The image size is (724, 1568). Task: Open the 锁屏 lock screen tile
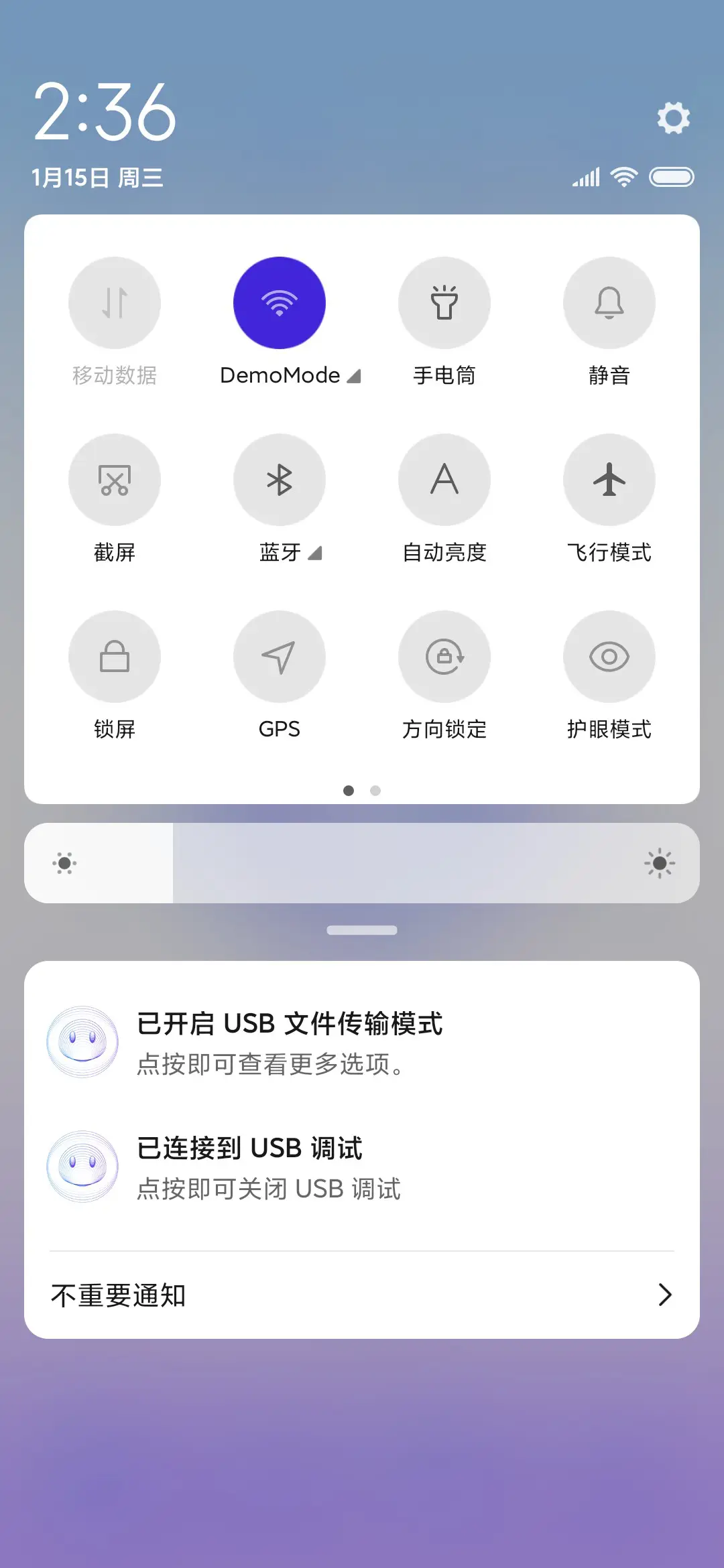115,657
